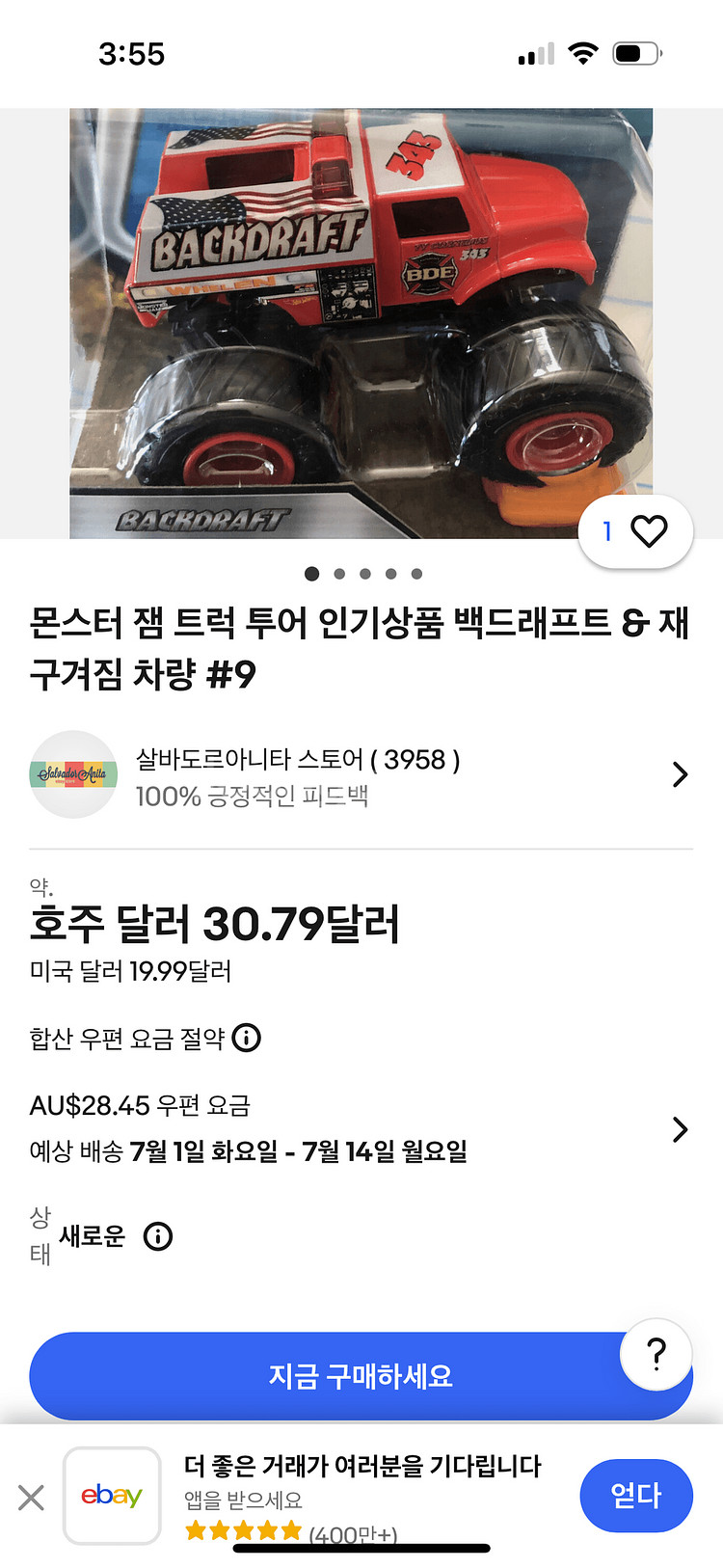Tap 얻다 to get the eBay app
Viewport: 723px width, 1568px height.
[635, 1496]
